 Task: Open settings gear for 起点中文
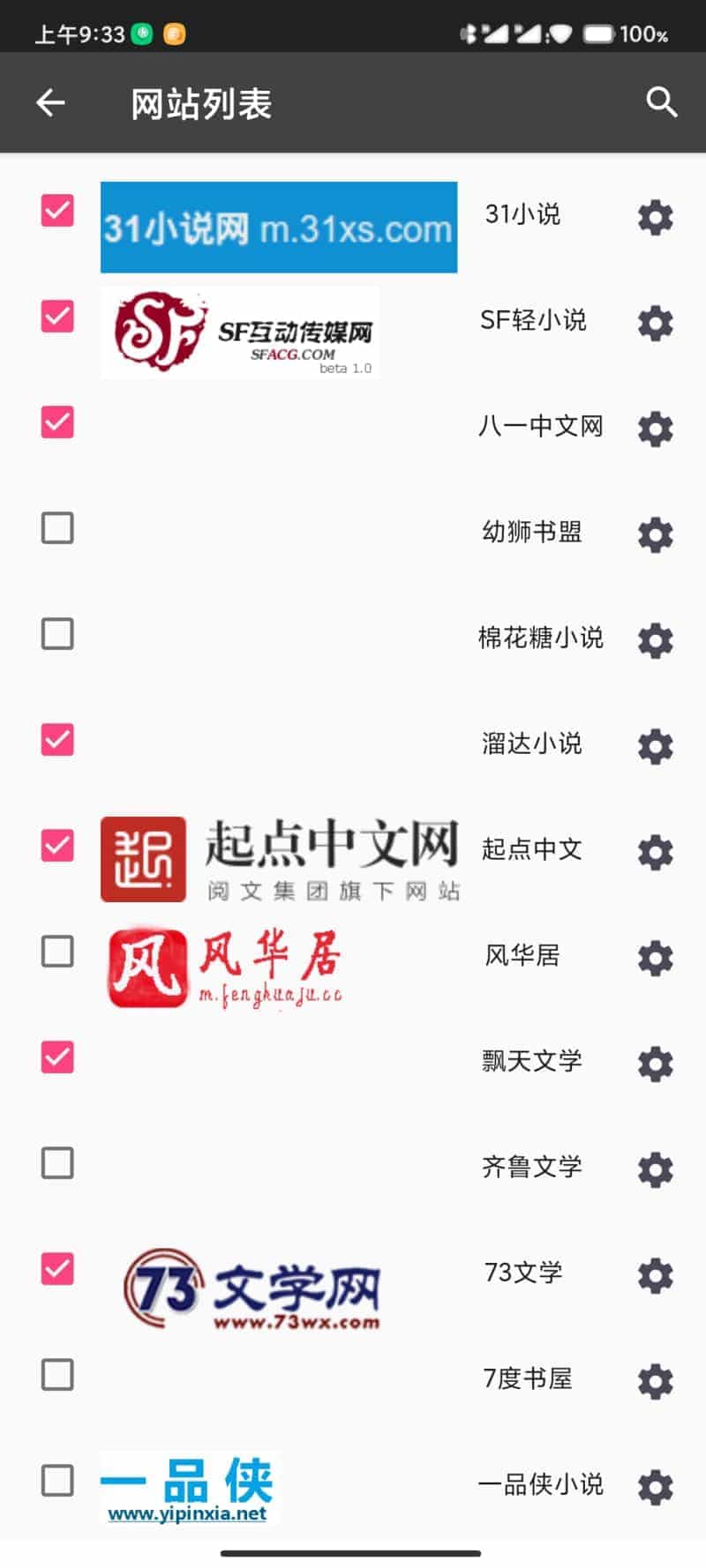coord(655,853)
